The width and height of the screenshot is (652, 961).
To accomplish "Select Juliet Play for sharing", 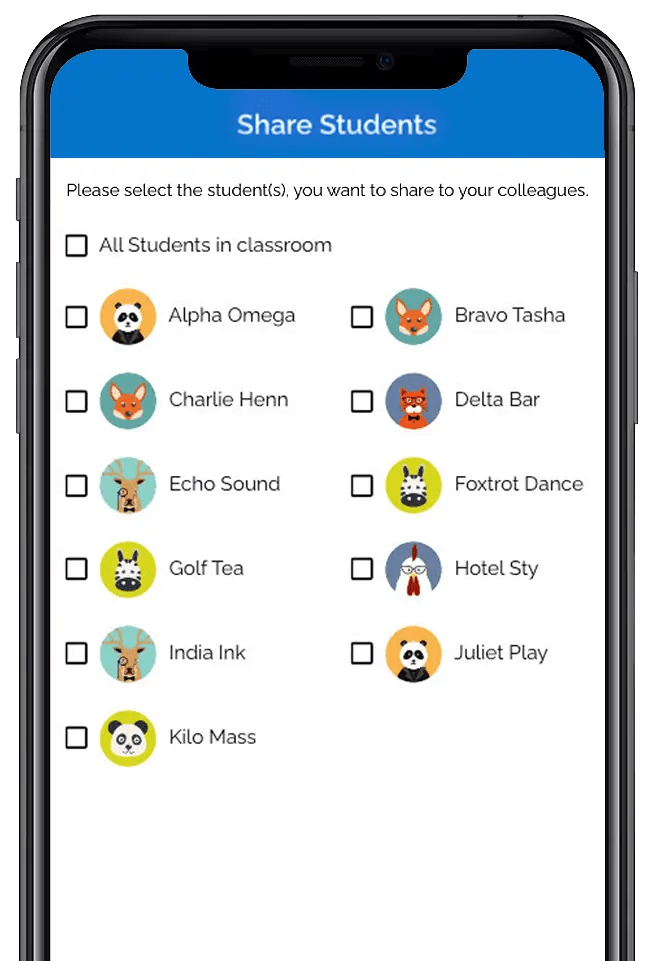I will click(x=362, y=653).
